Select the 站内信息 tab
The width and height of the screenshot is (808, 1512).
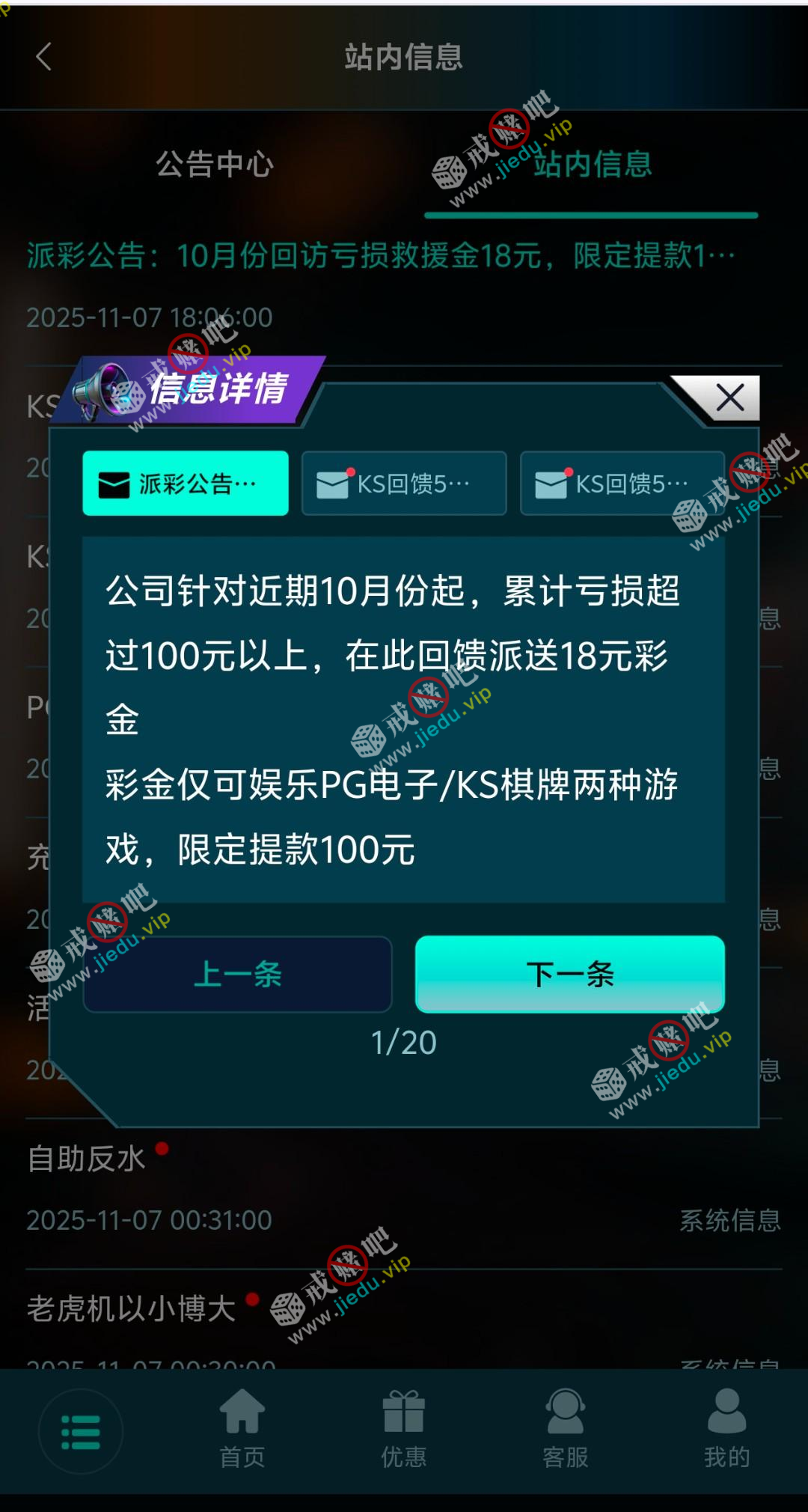tap(592, 165)
